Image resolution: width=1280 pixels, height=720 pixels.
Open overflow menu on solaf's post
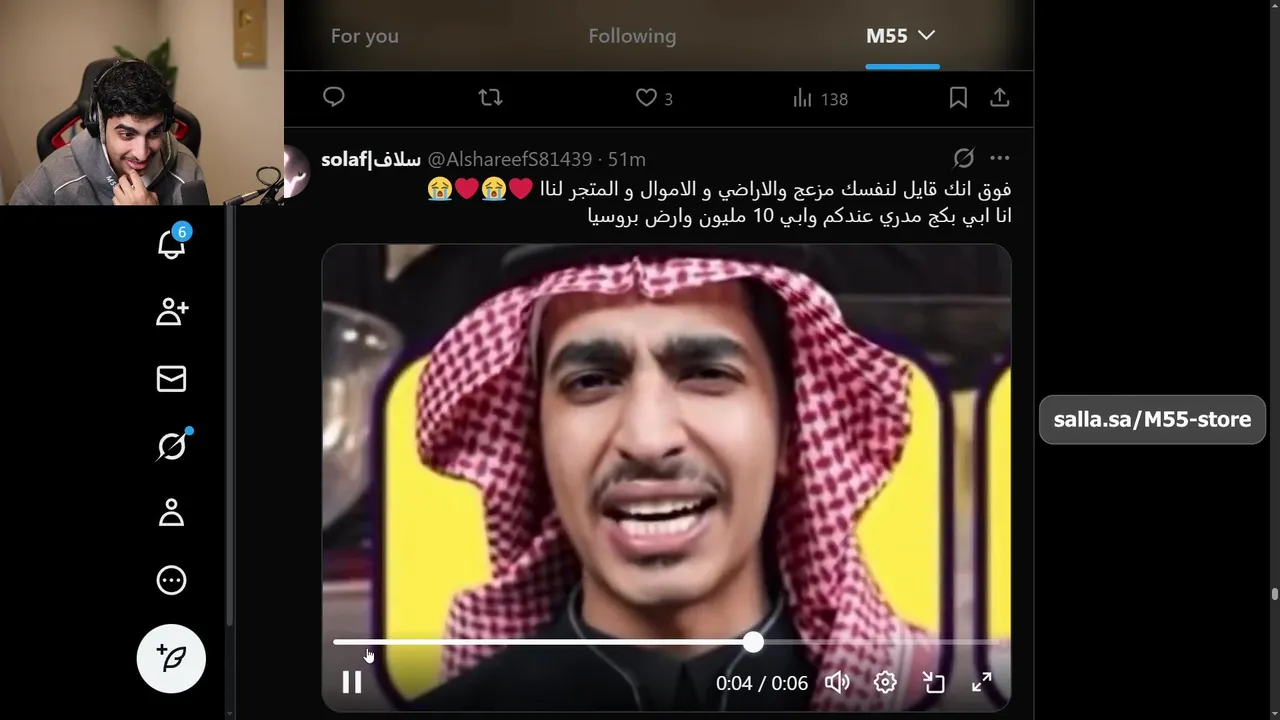point(1000,158)
